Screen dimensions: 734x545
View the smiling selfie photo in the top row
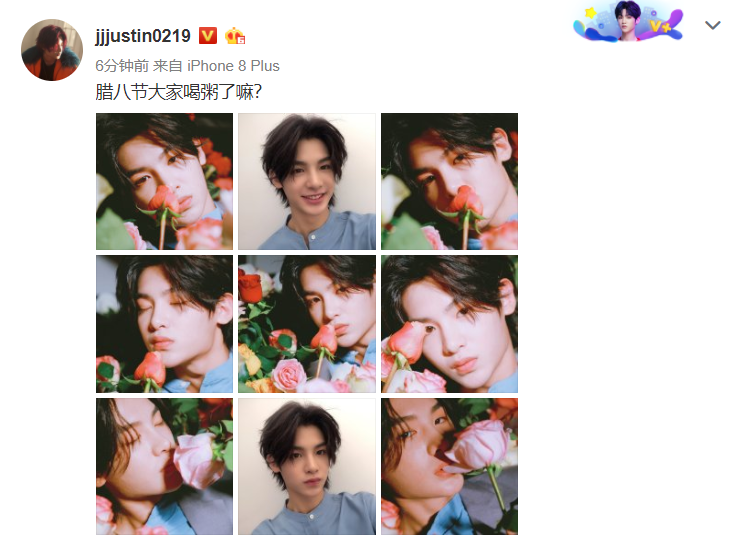click(x=307, y=181)
